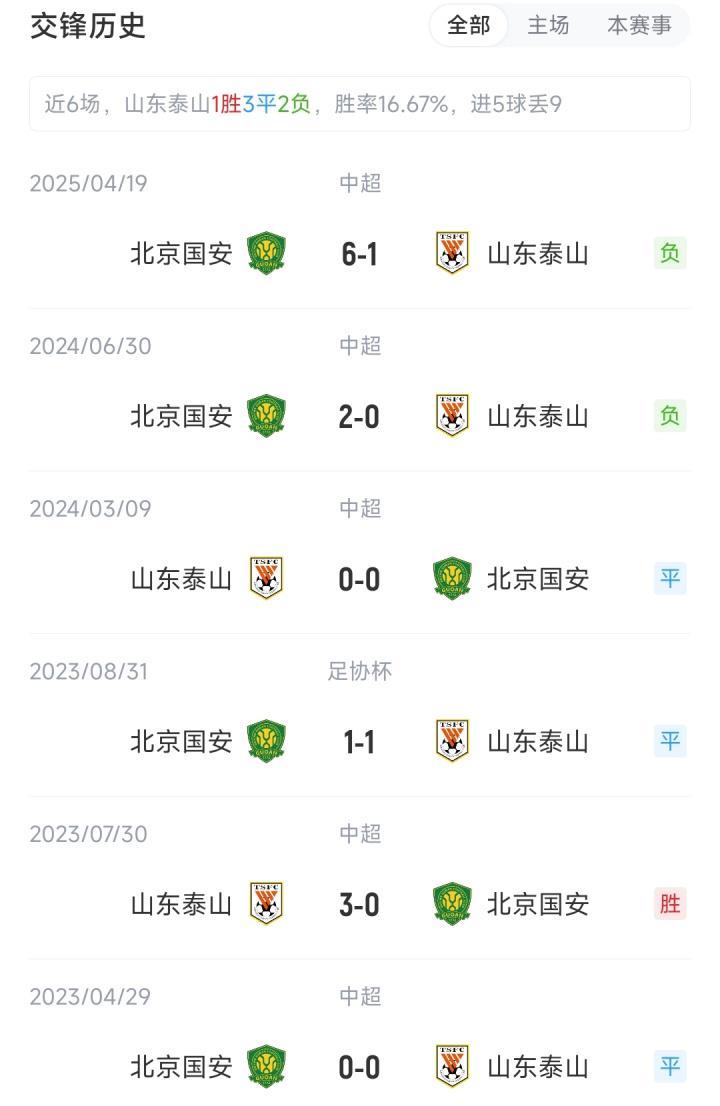Click the Shandong Taishan logo in the 6-1 match

451,250
